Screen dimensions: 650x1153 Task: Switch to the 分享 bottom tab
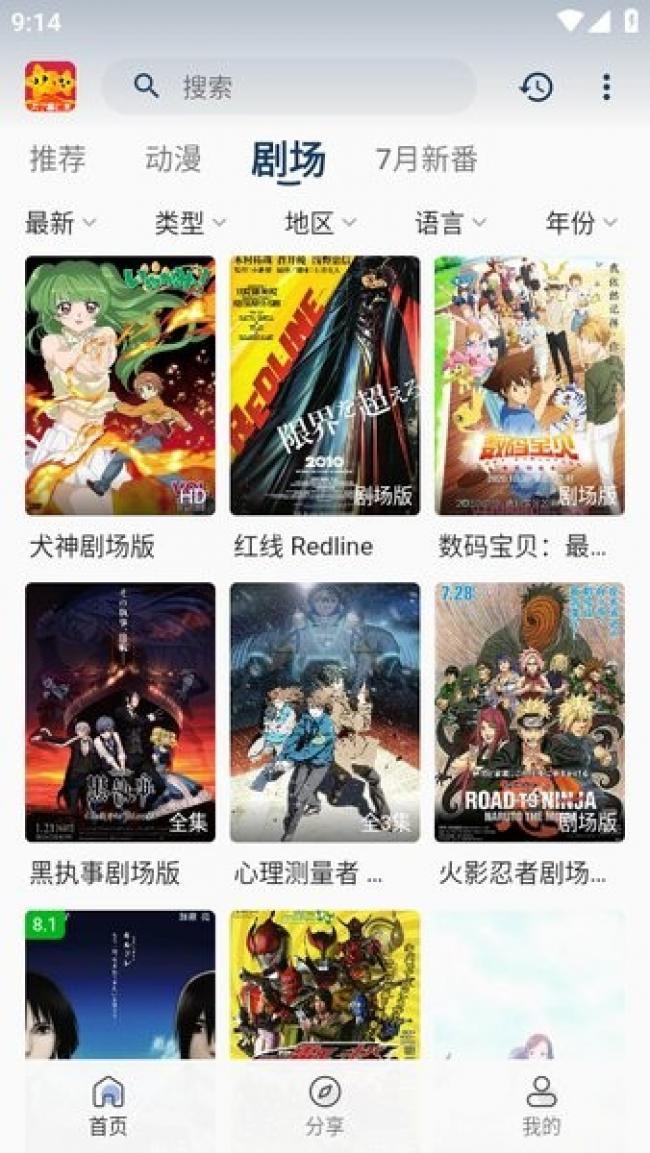[325, 1105]
